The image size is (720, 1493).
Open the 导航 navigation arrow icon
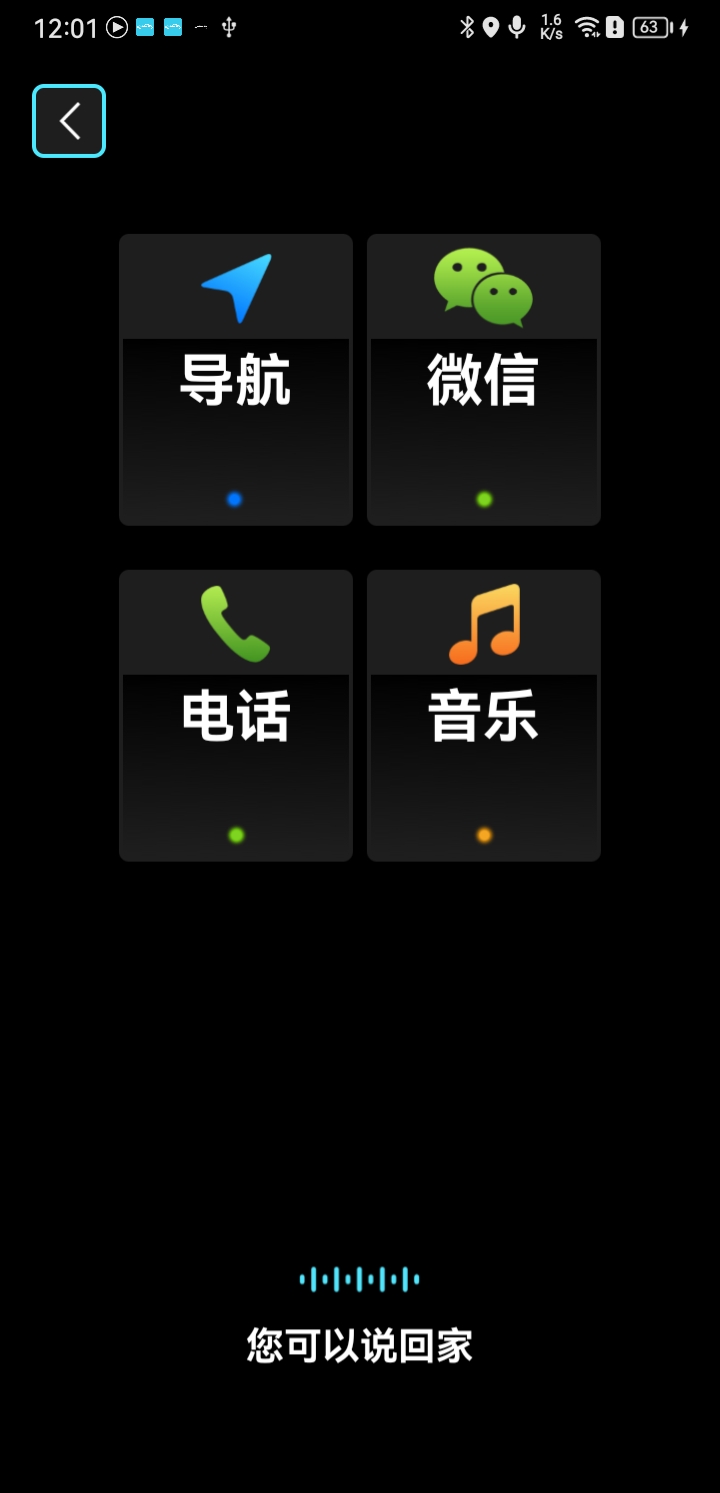point(235,285)
